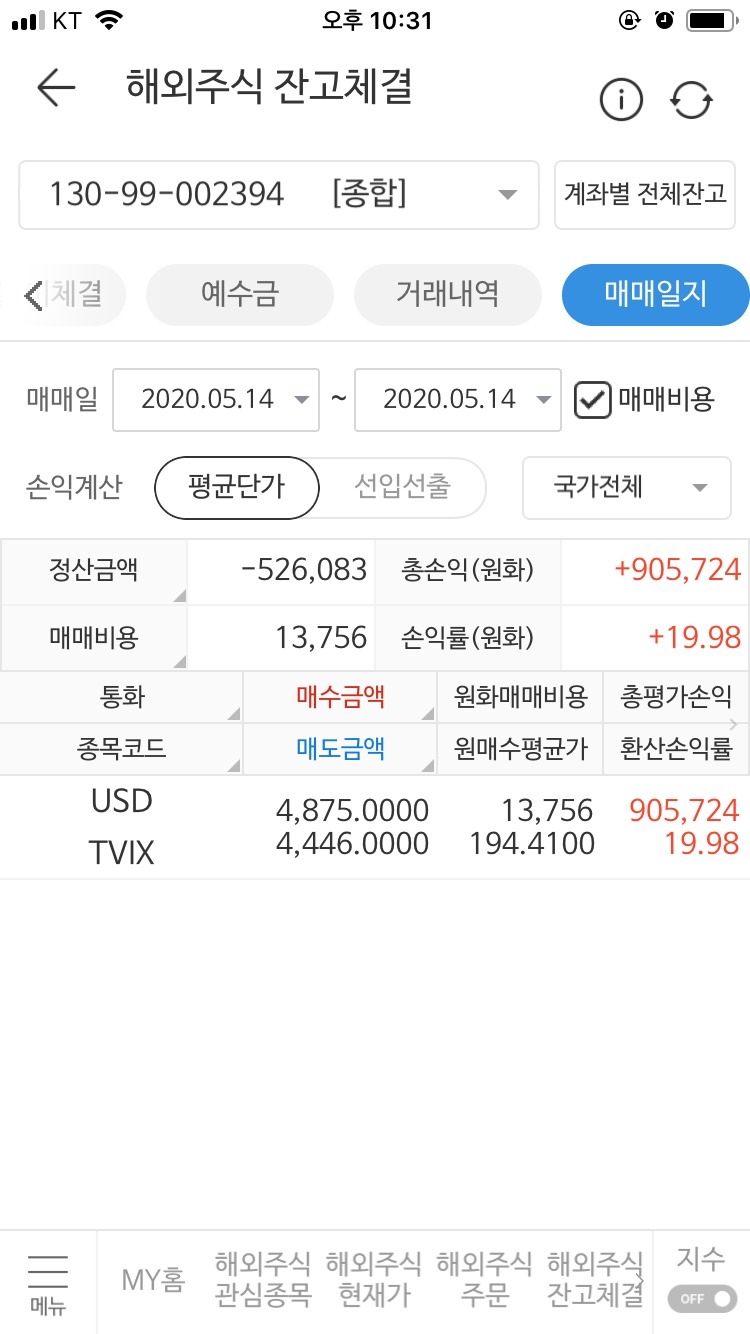The height and width of the screenshot is (1334, 750).
Task: Go back using the left arrow icon
Action: (56, 88)
